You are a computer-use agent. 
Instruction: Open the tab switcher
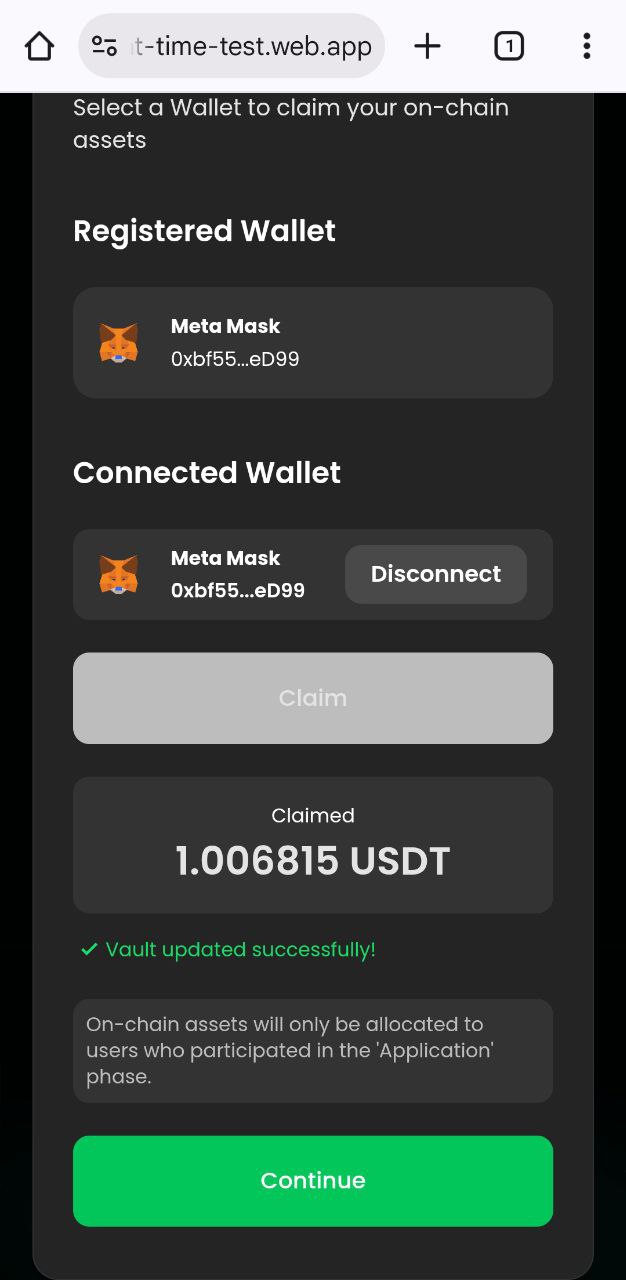click(509, 46)
